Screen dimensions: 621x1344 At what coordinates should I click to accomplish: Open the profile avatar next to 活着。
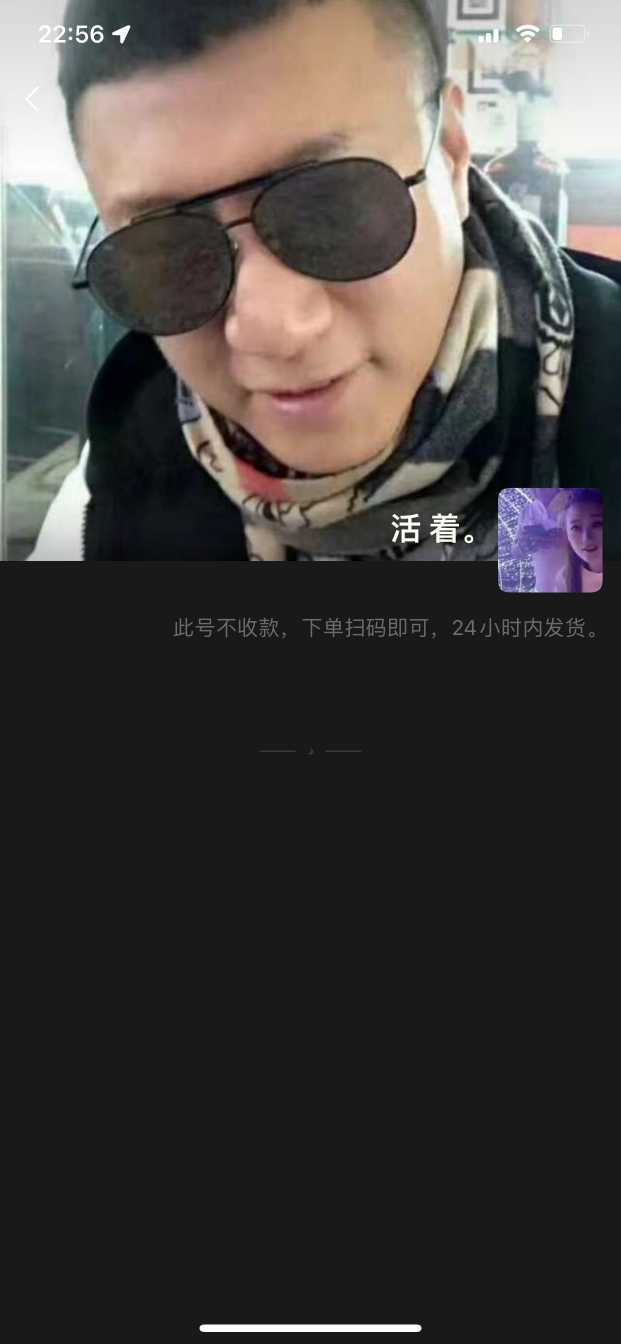[550, 540]
